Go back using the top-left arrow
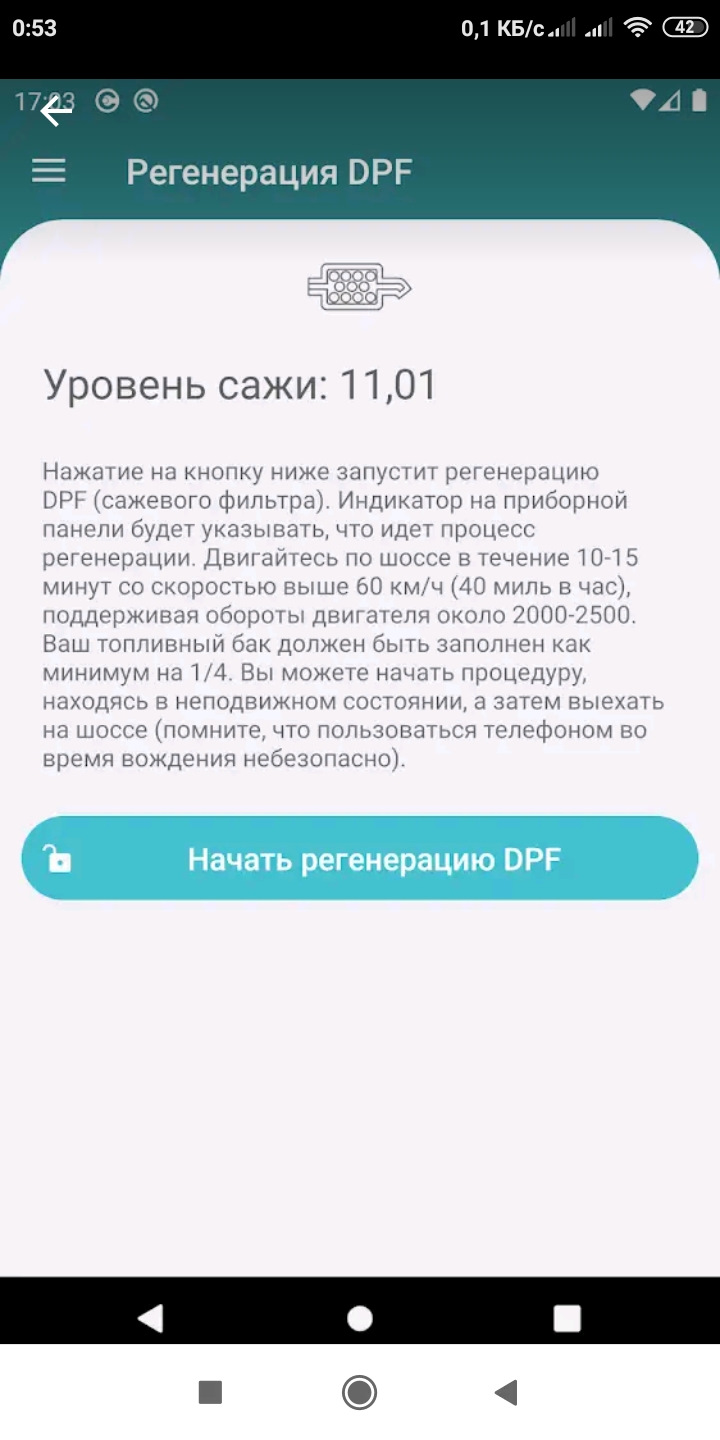The image size is (720, 1440). pyautogui.click(x=56, y=112)
